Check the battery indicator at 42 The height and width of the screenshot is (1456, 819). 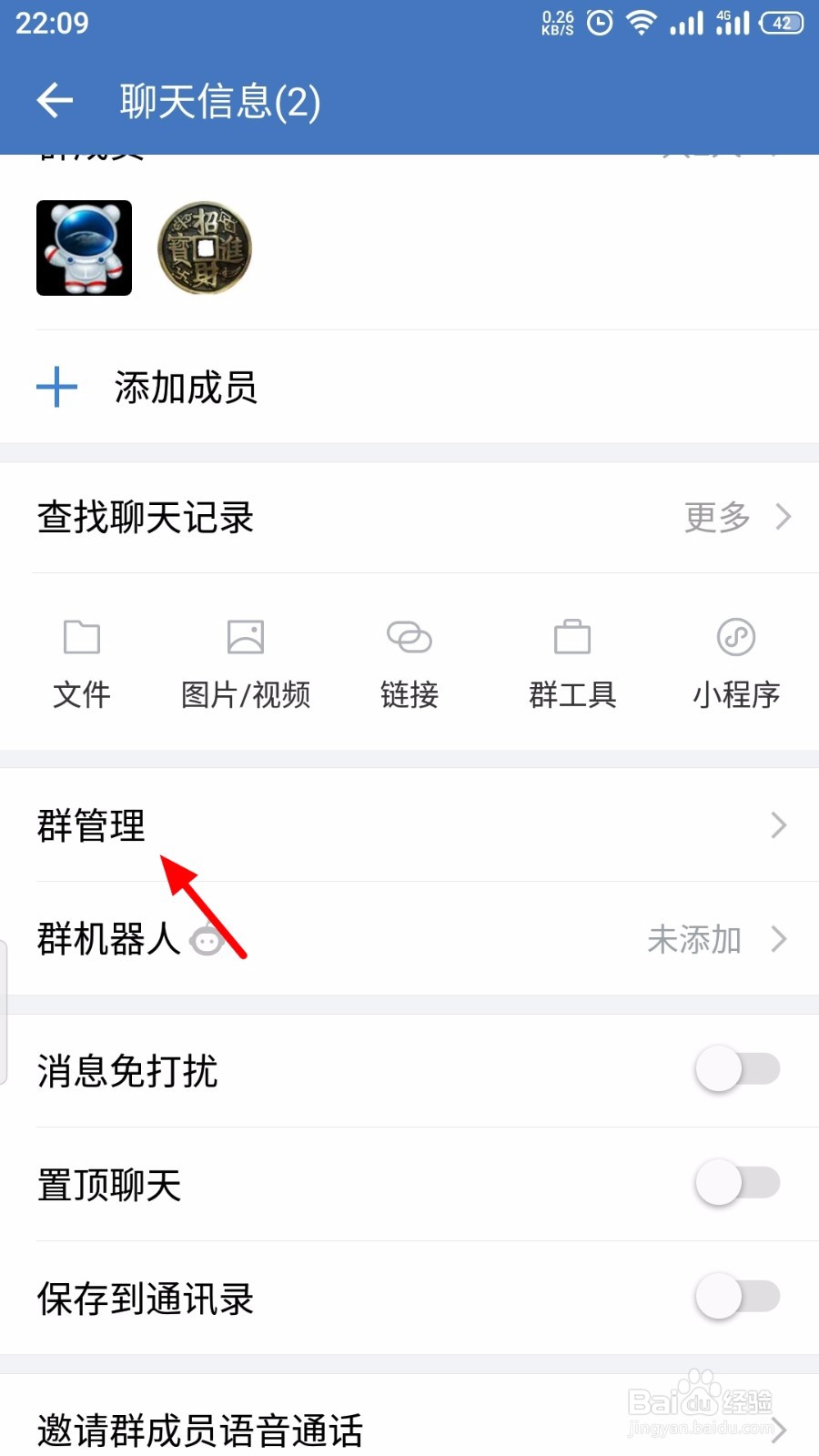[x=783, y=23]
